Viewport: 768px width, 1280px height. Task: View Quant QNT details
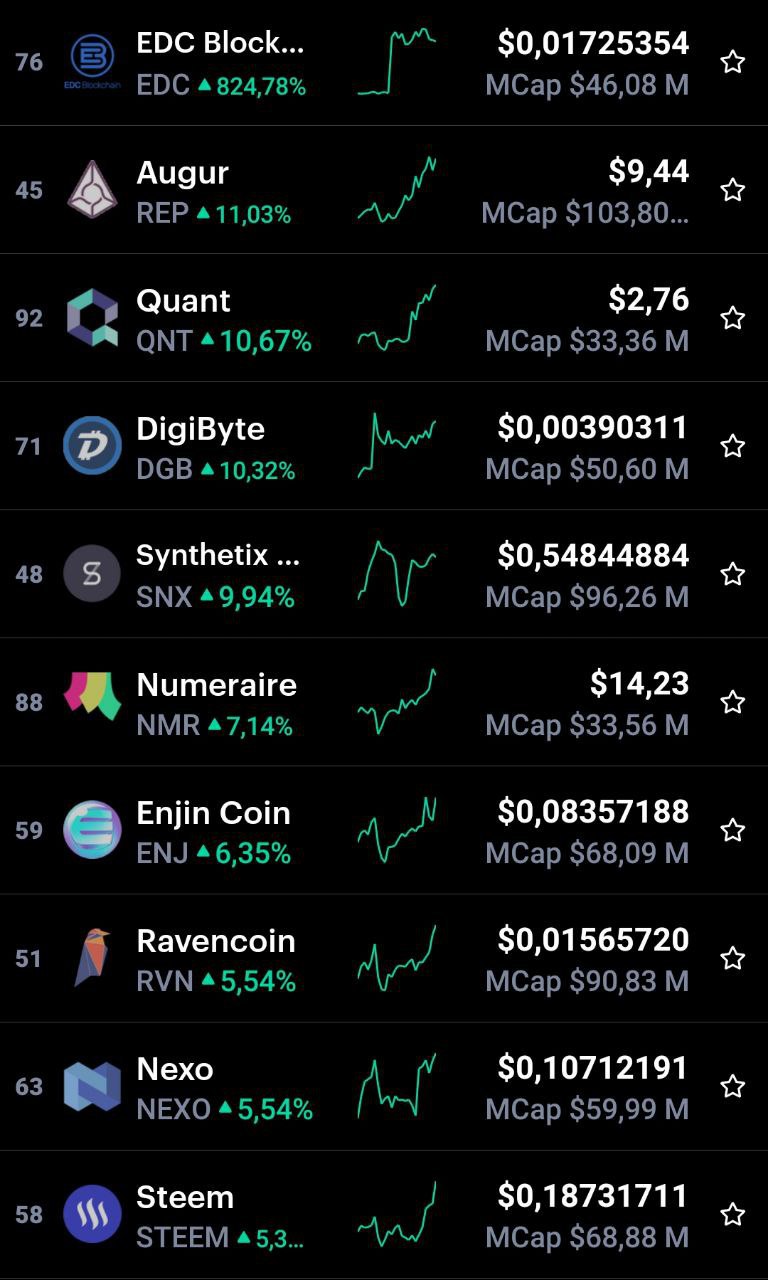point(384,318)
